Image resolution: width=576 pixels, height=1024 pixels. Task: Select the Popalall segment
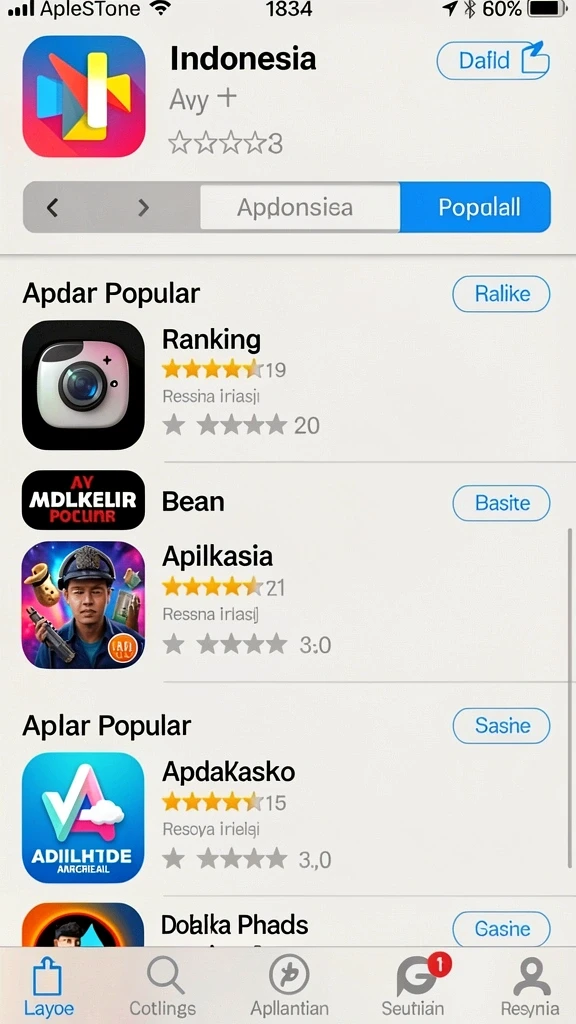pyautogui.click(x=475, y=208)
